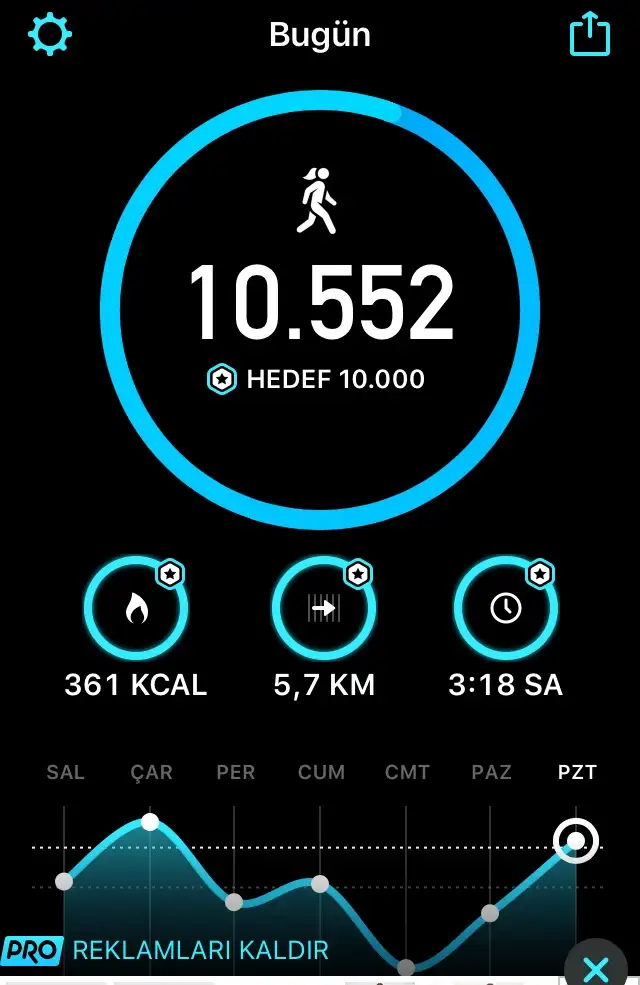The height and width of the screenshot is (985, 640).
Task: Select CUM on the weekly chart
Action: click(321, 772)
